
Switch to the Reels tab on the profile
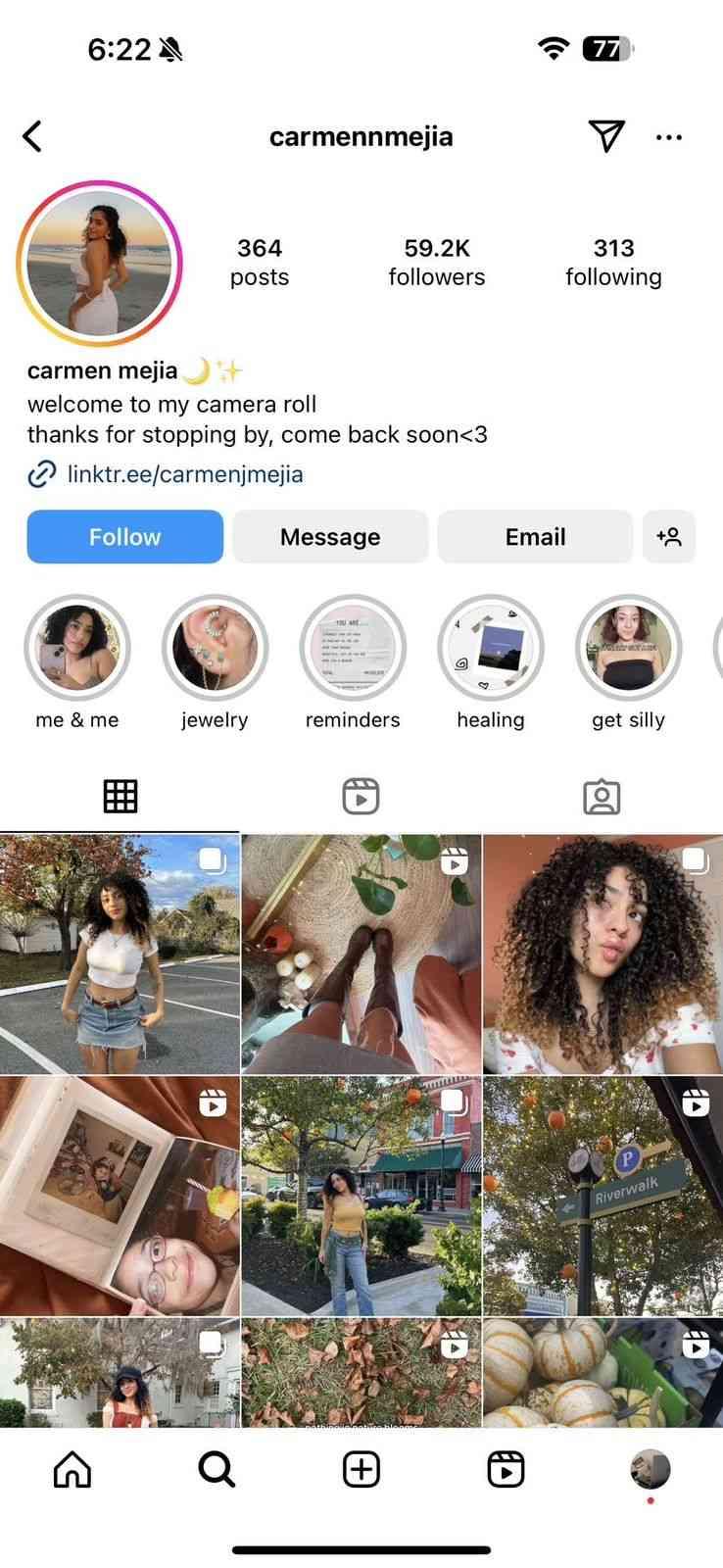coord(361,797)
